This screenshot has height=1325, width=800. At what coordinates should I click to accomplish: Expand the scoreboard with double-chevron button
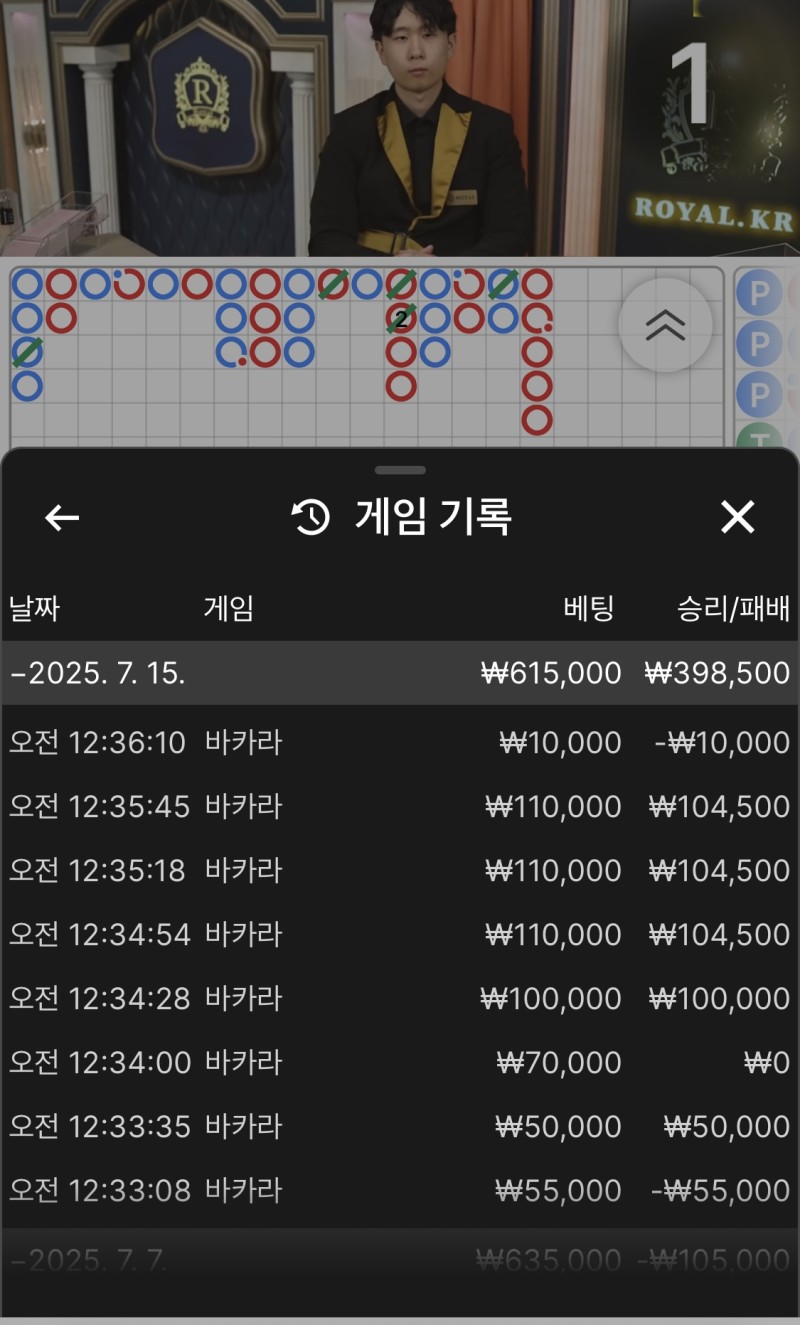pyautogui.click(x=665, y=324)
